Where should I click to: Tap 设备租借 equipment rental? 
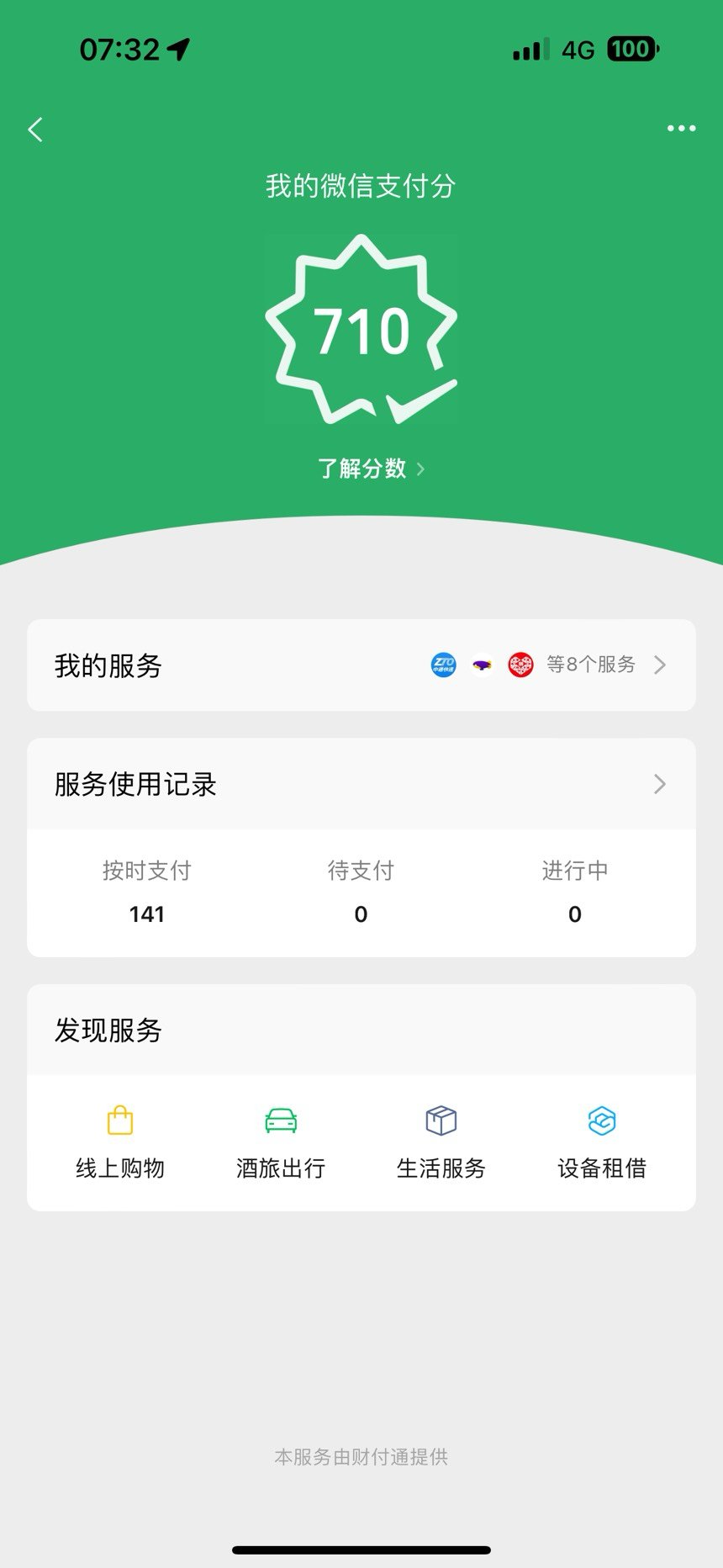tap(602, 1142)
